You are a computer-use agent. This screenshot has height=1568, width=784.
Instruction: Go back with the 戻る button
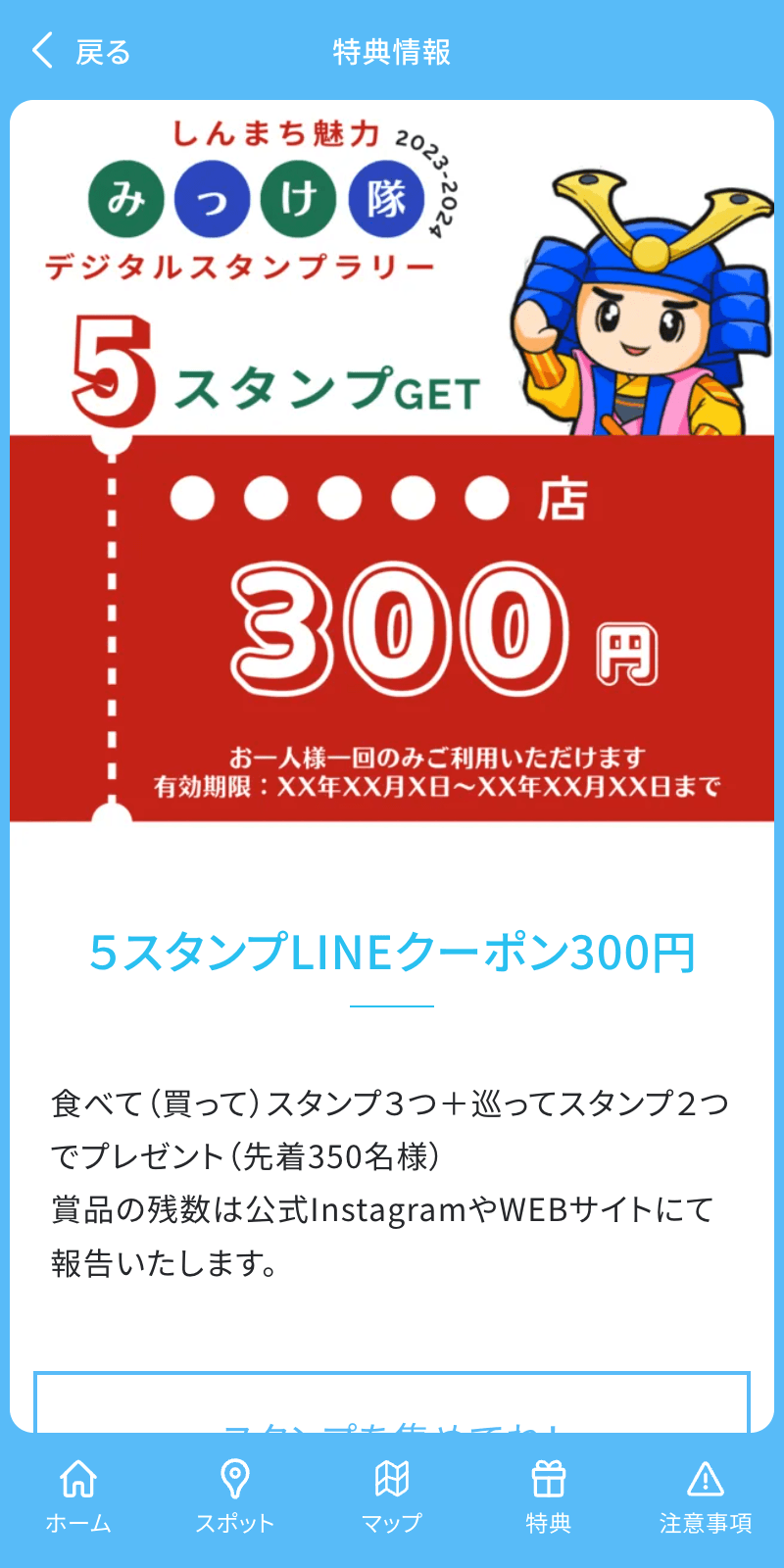pos(80,51)
